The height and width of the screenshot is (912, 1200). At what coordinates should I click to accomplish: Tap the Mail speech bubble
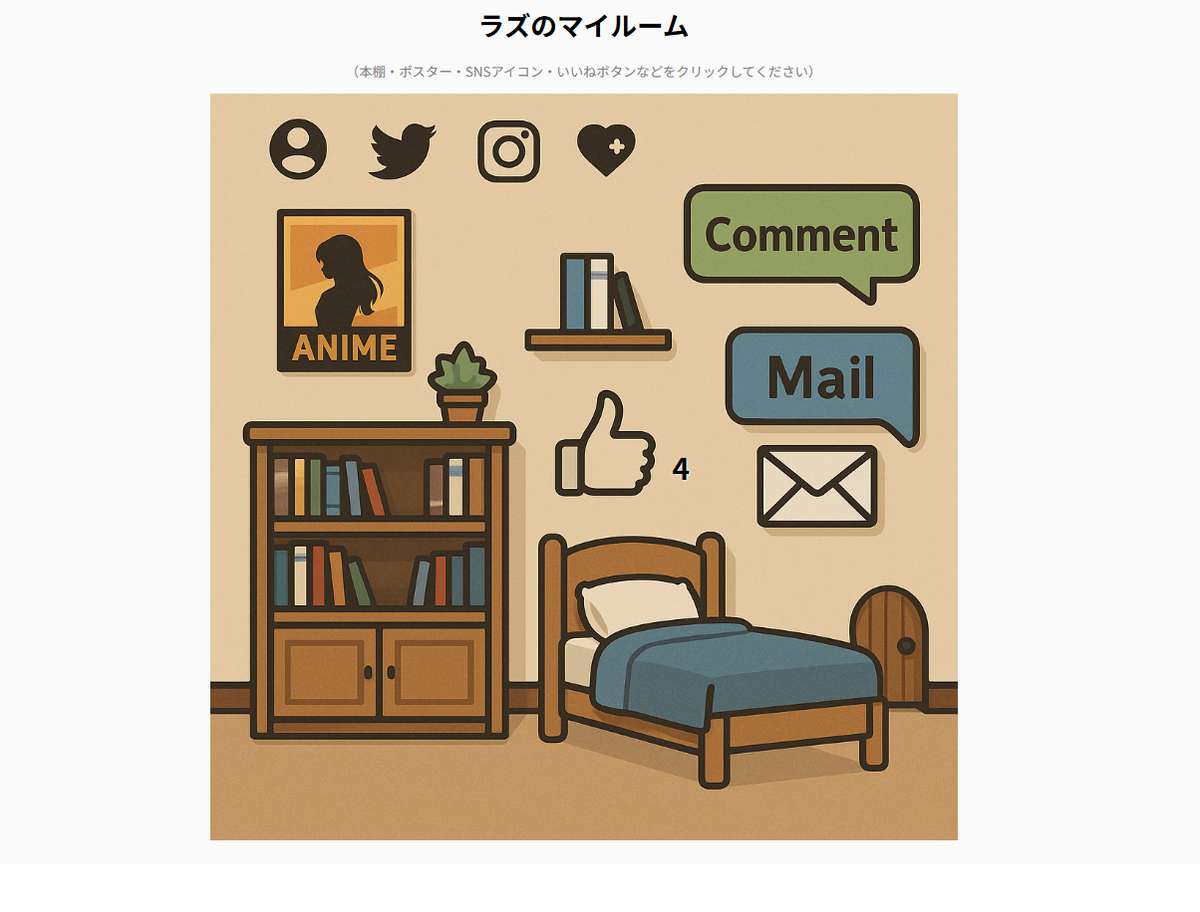point(821,378)
